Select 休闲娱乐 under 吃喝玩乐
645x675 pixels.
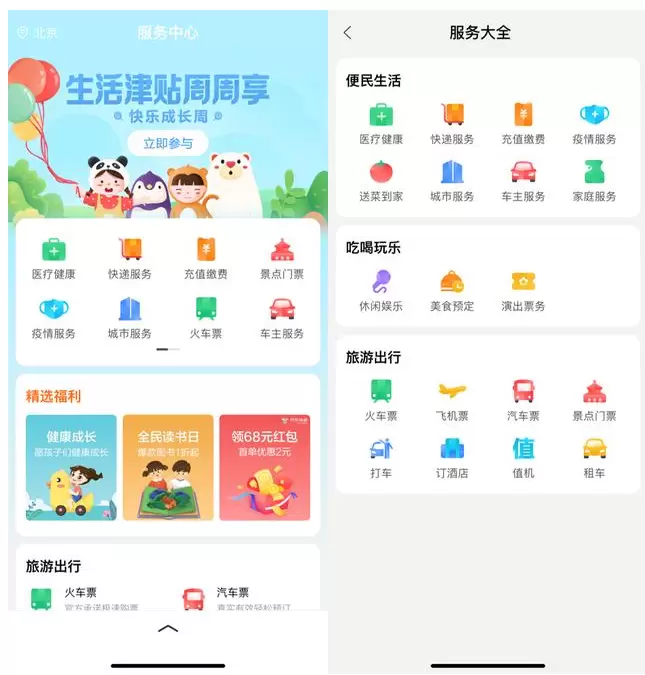coord(381,290)
